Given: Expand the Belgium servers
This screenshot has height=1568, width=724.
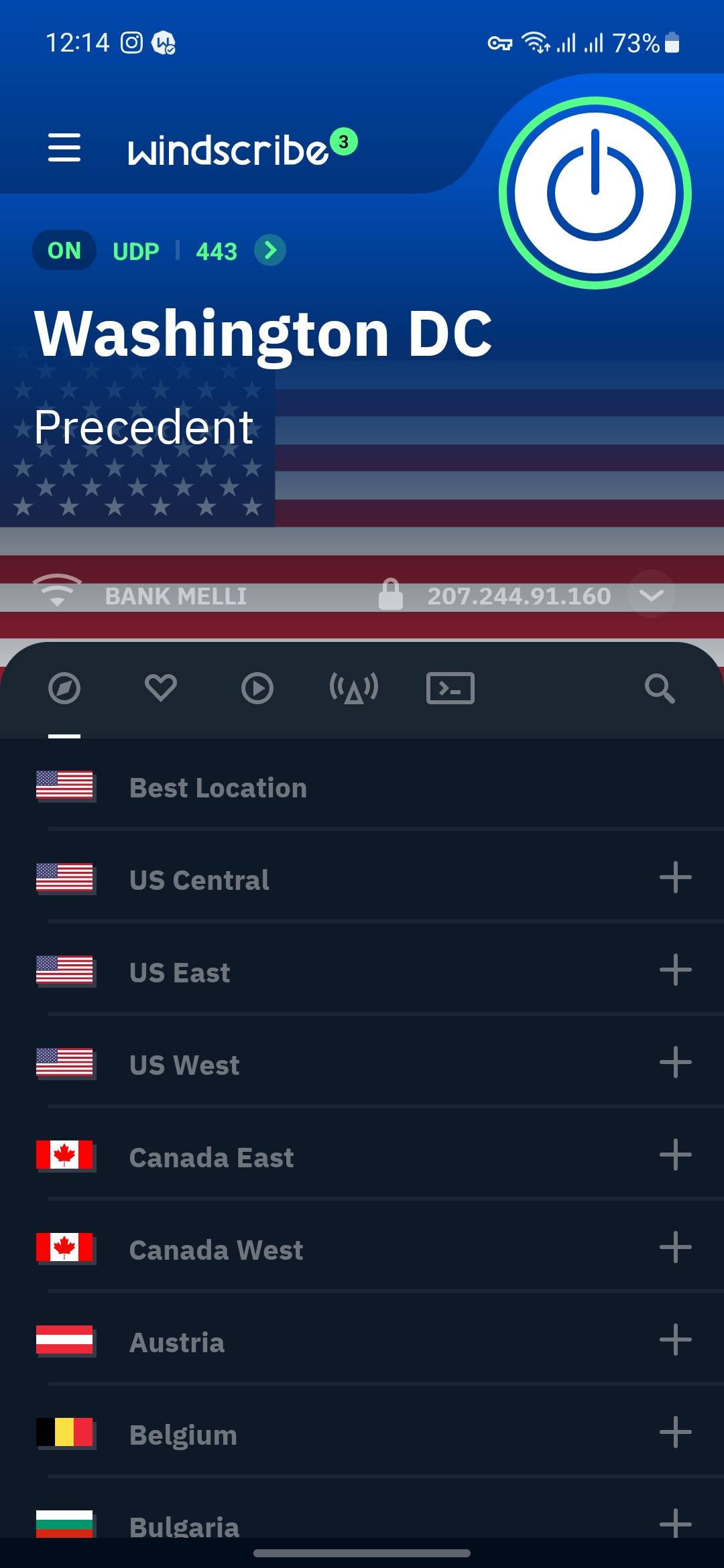Looking at the screenshot, I should (675, 1433).
